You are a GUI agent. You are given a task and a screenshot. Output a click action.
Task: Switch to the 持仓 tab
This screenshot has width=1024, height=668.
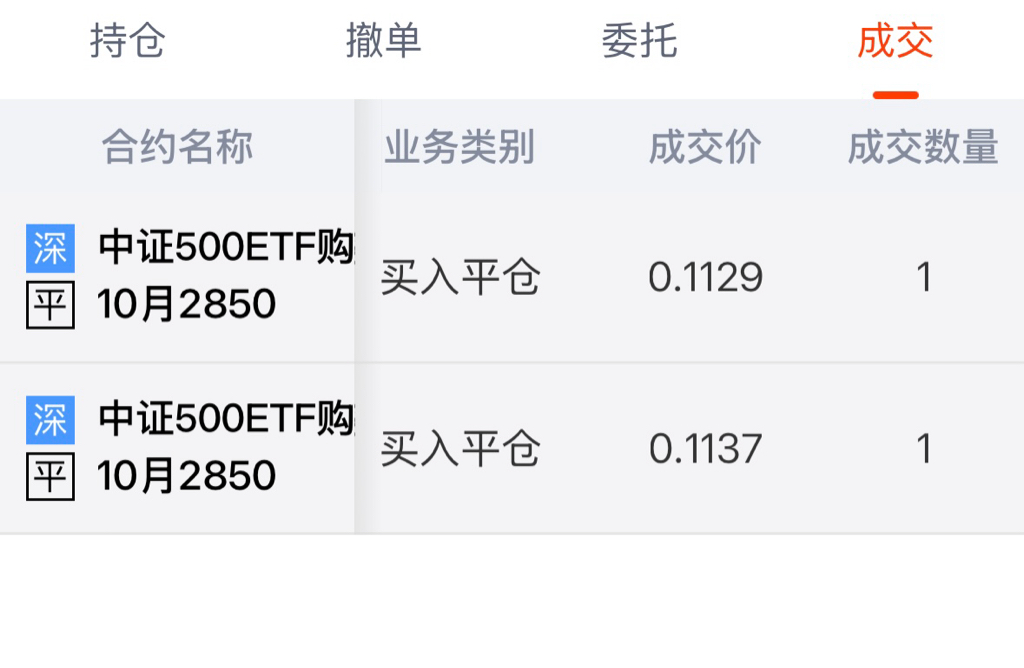(128, 40)
